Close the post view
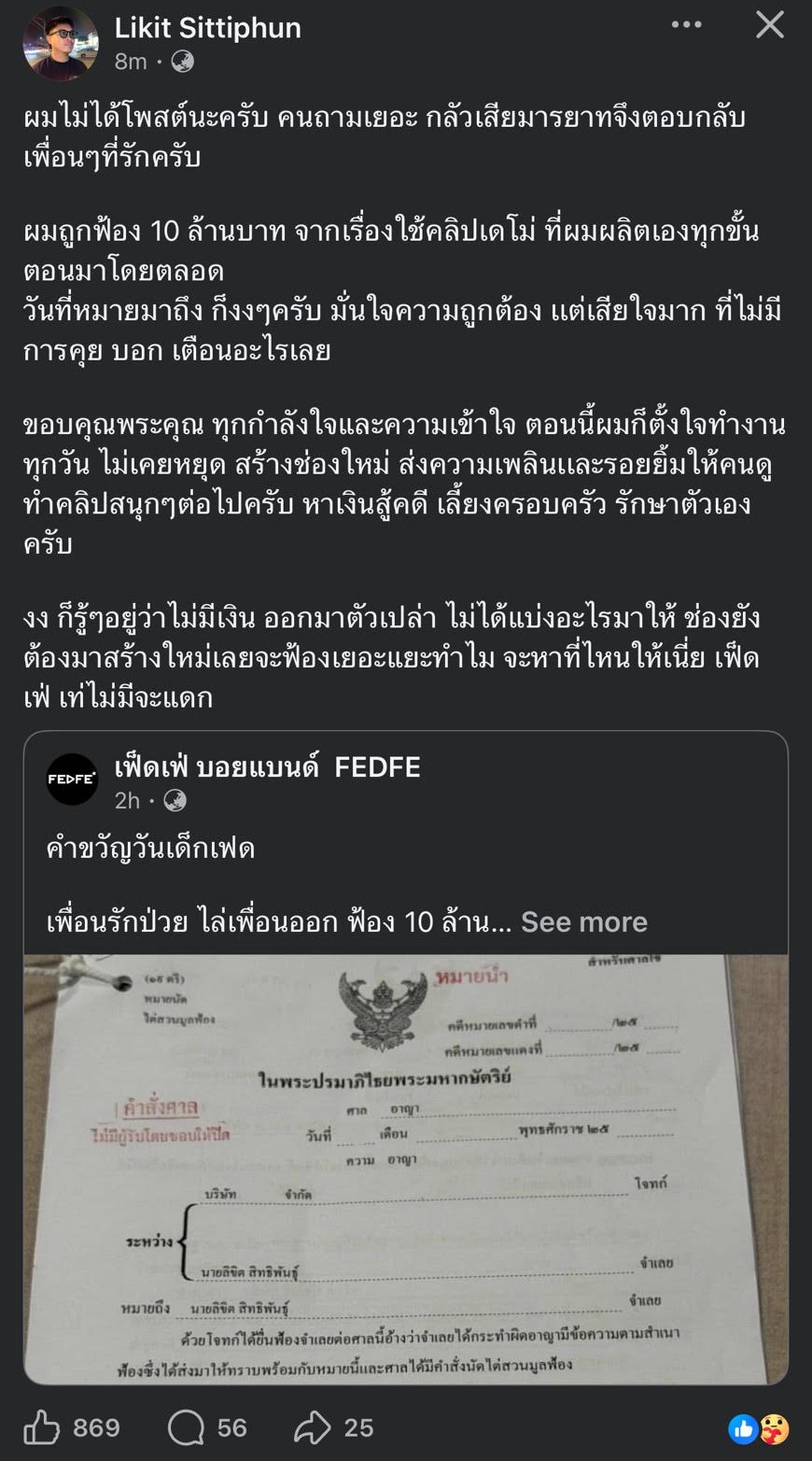The height and width of the screenshot is (1461, 812). pyautogui.click(x=769, y=25)
